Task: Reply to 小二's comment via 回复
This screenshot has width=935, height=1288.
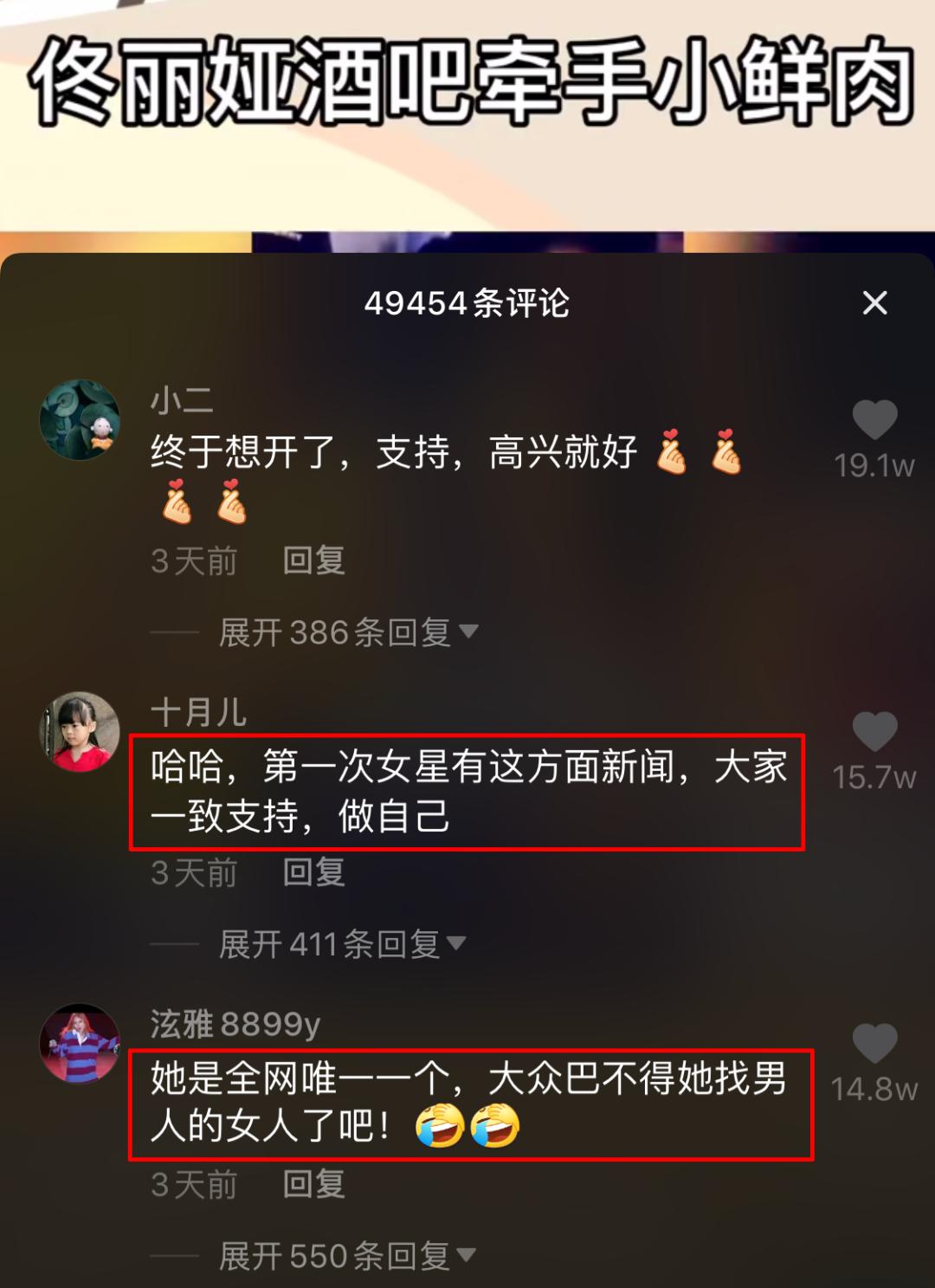Action: coord(313,560)
